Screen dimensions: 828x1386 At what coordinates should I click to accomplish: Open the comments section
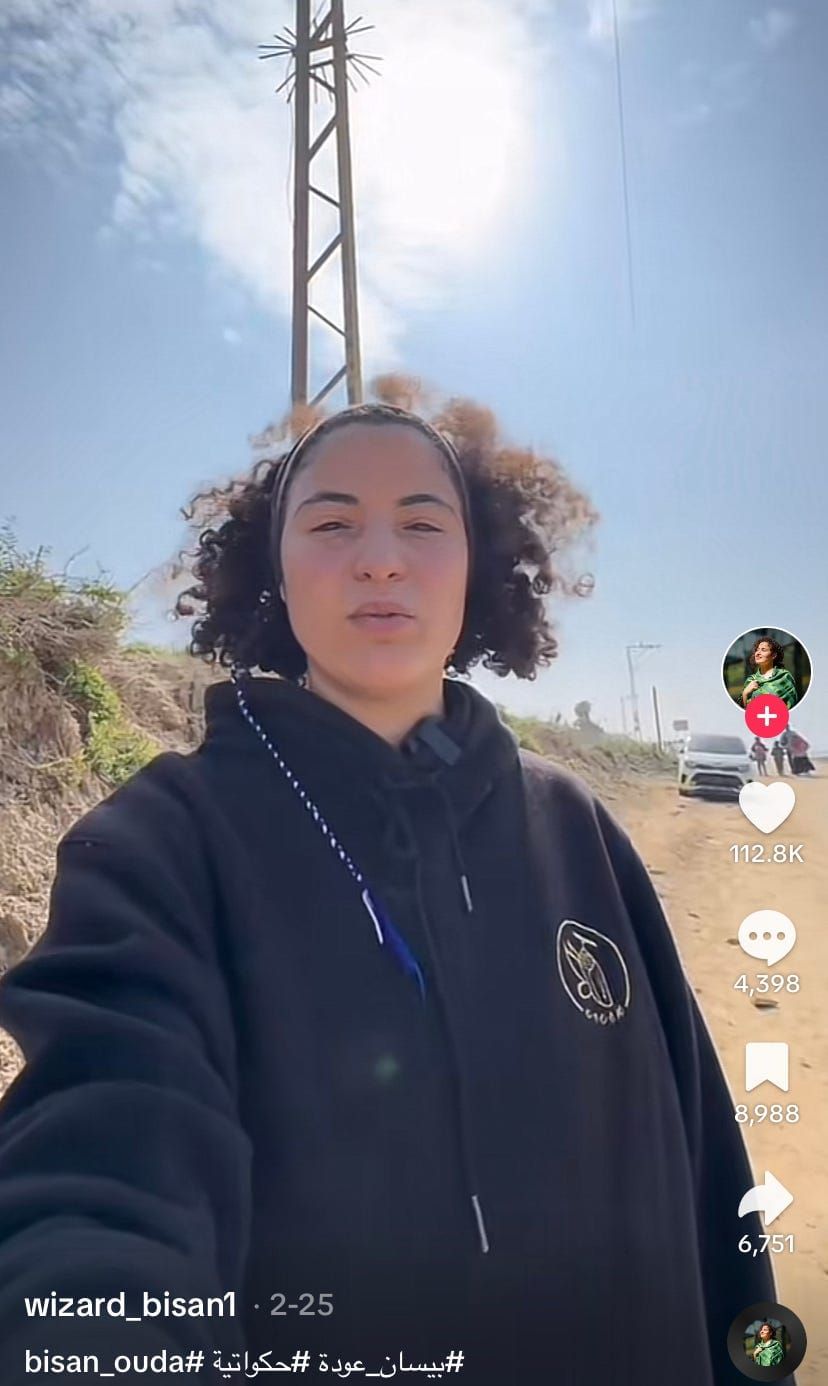(766, 938)
